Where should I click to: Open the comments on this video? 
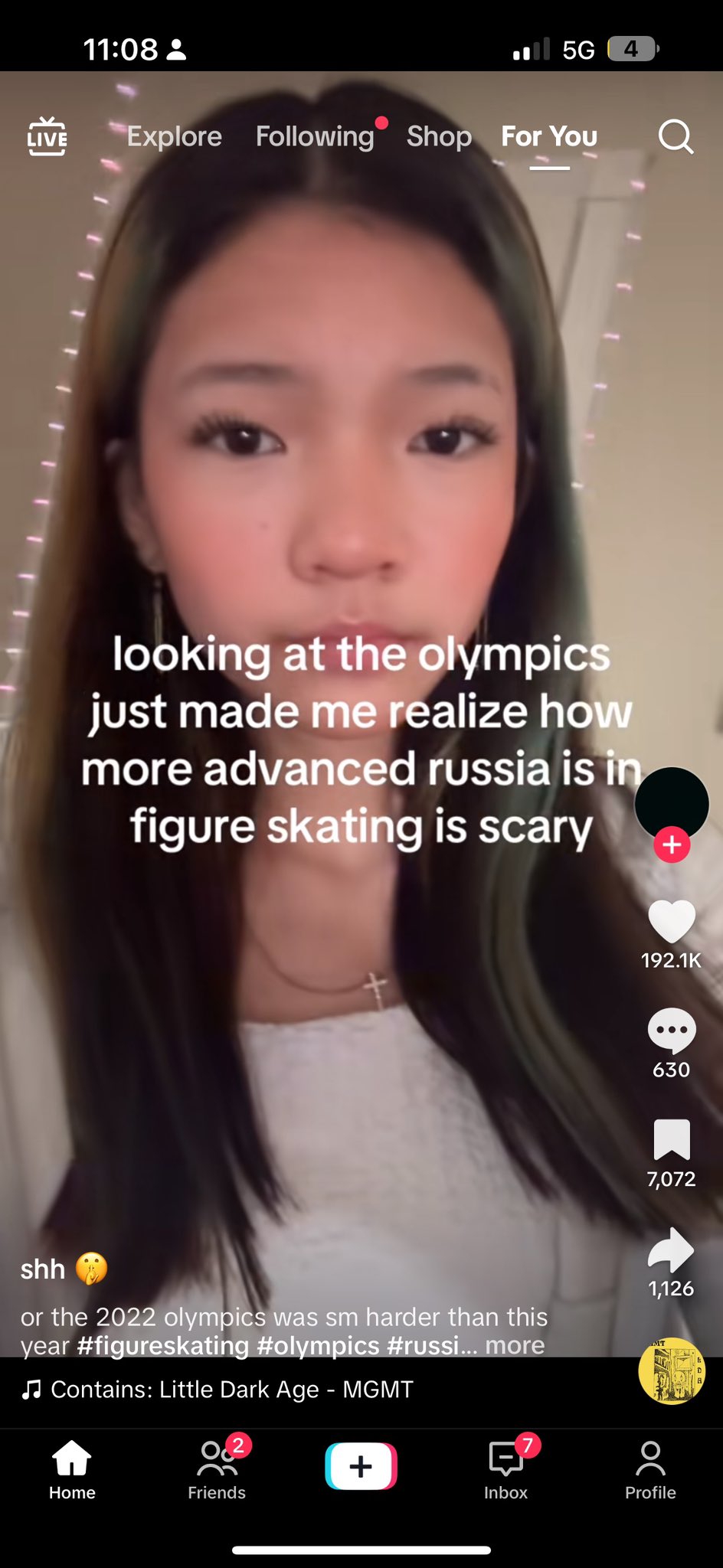click(x=672, y=1031)
